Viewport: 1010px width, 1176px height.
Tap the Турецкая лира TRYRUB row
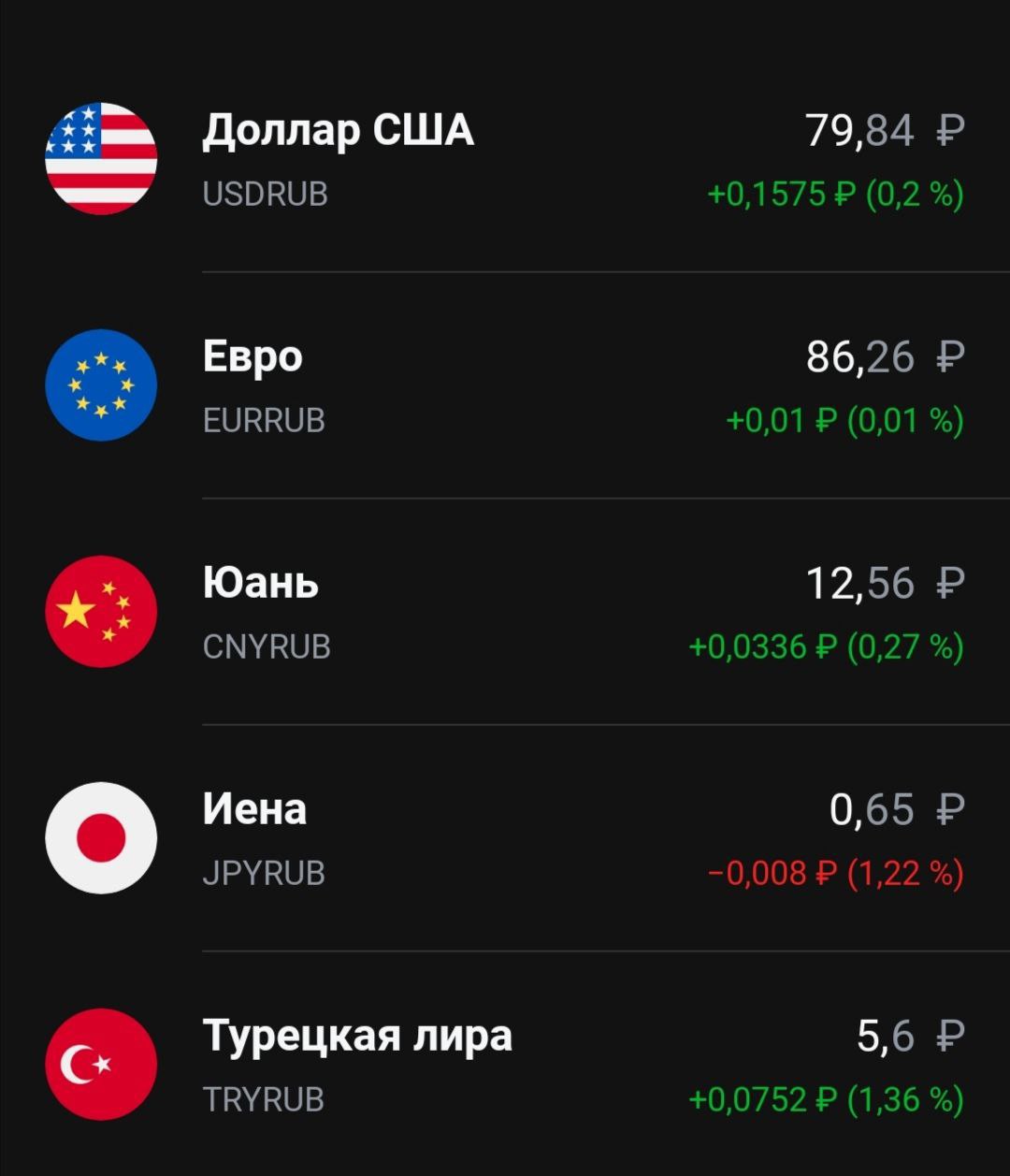click(x=505, y=1065)
